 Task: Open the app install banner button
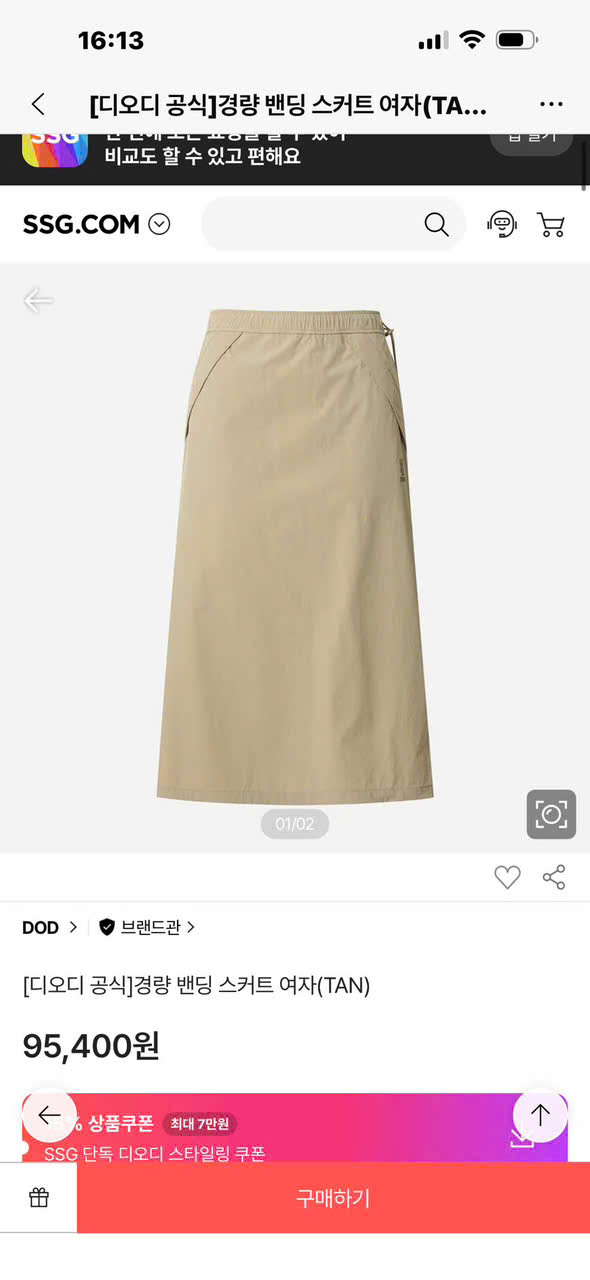pyautogui.click(x=531, y=138)
